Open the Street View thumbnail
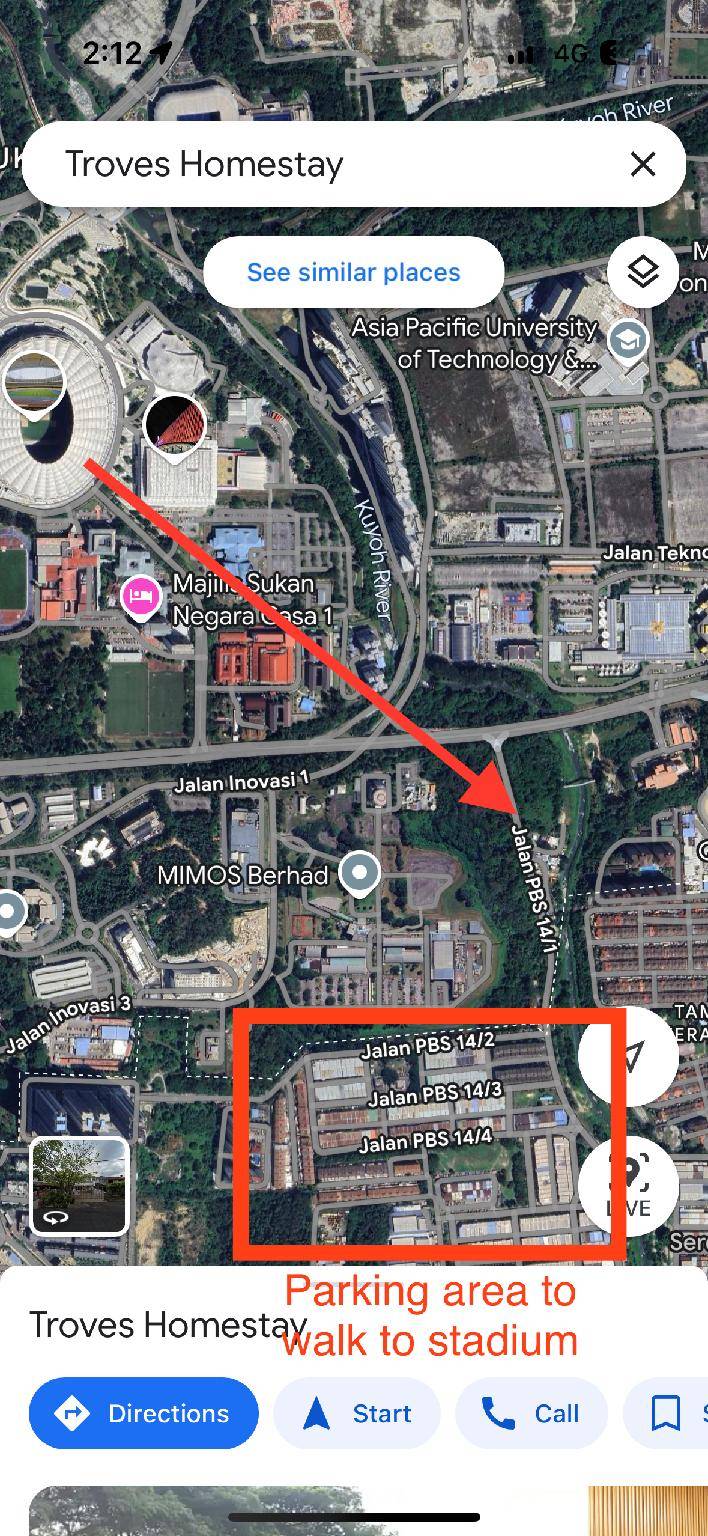Image resolution: width=708 pixels, height=1536 pixels. click(79, 1186)
